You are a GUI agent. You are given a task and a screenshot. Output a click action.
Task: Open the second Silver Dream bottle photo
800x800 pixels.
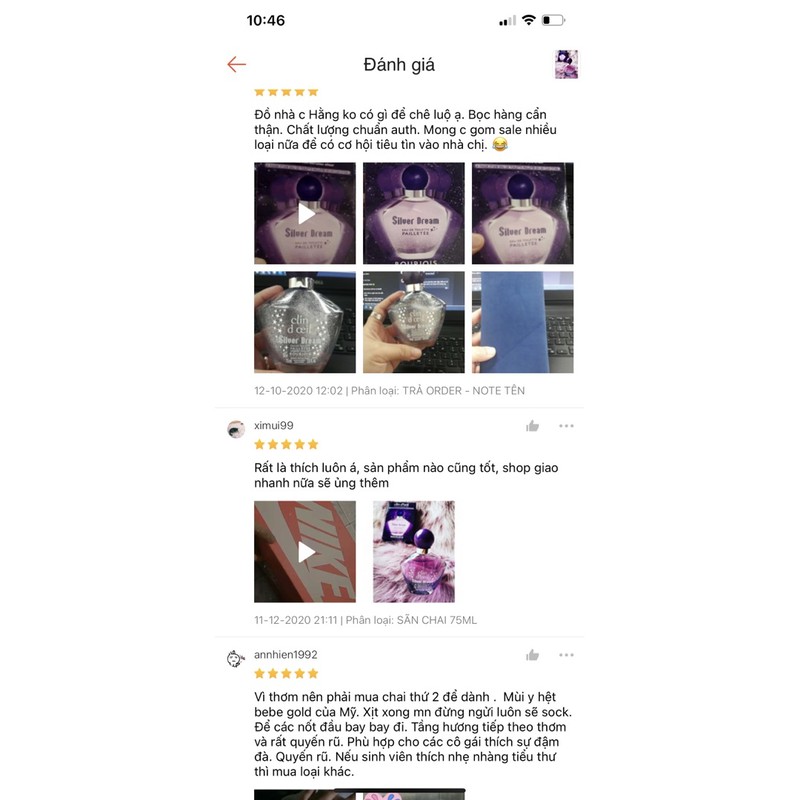[413, 213]
